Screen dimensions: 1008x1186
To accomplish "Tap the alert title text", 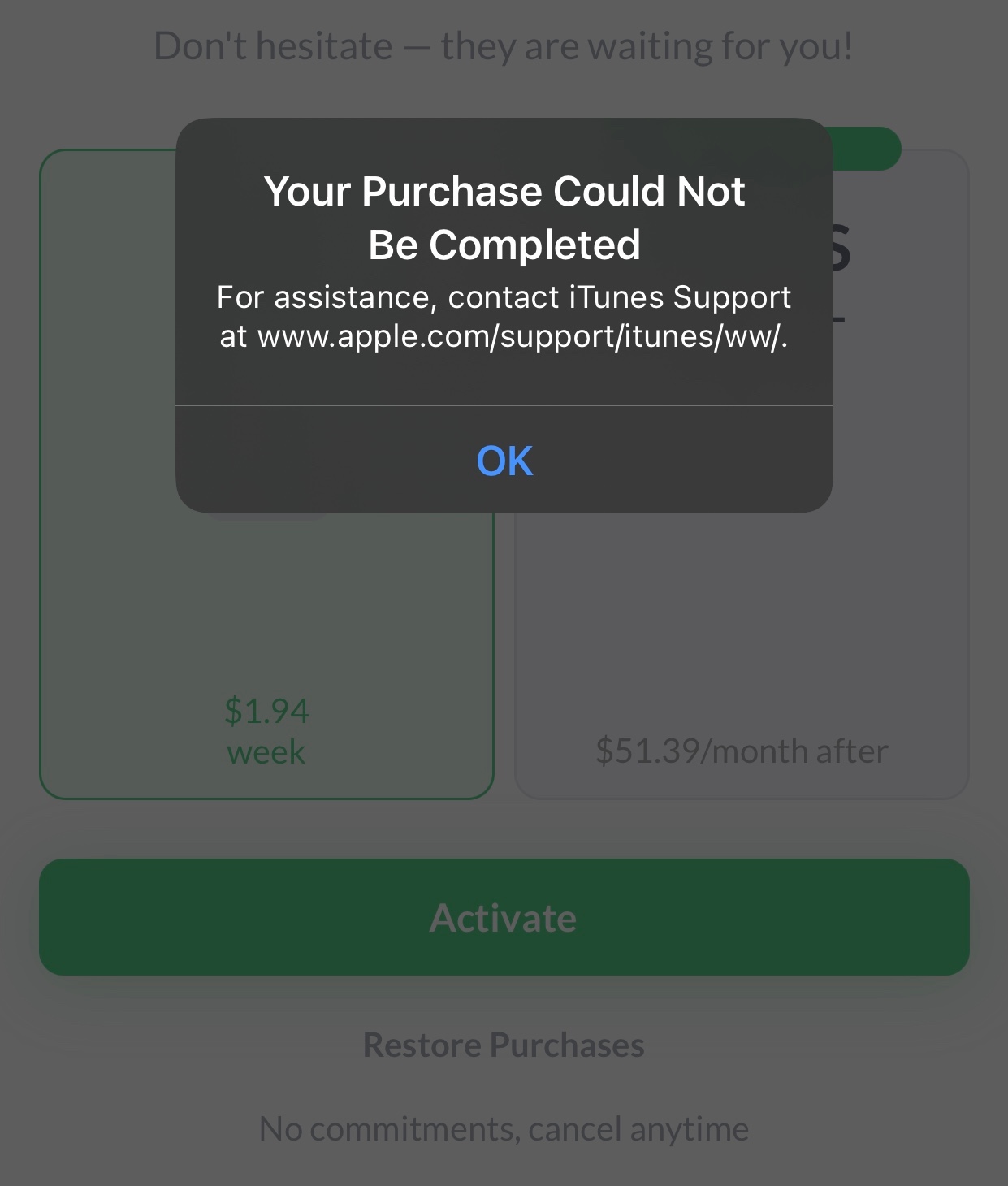I will pyautogui.click(x=504, y=216).
